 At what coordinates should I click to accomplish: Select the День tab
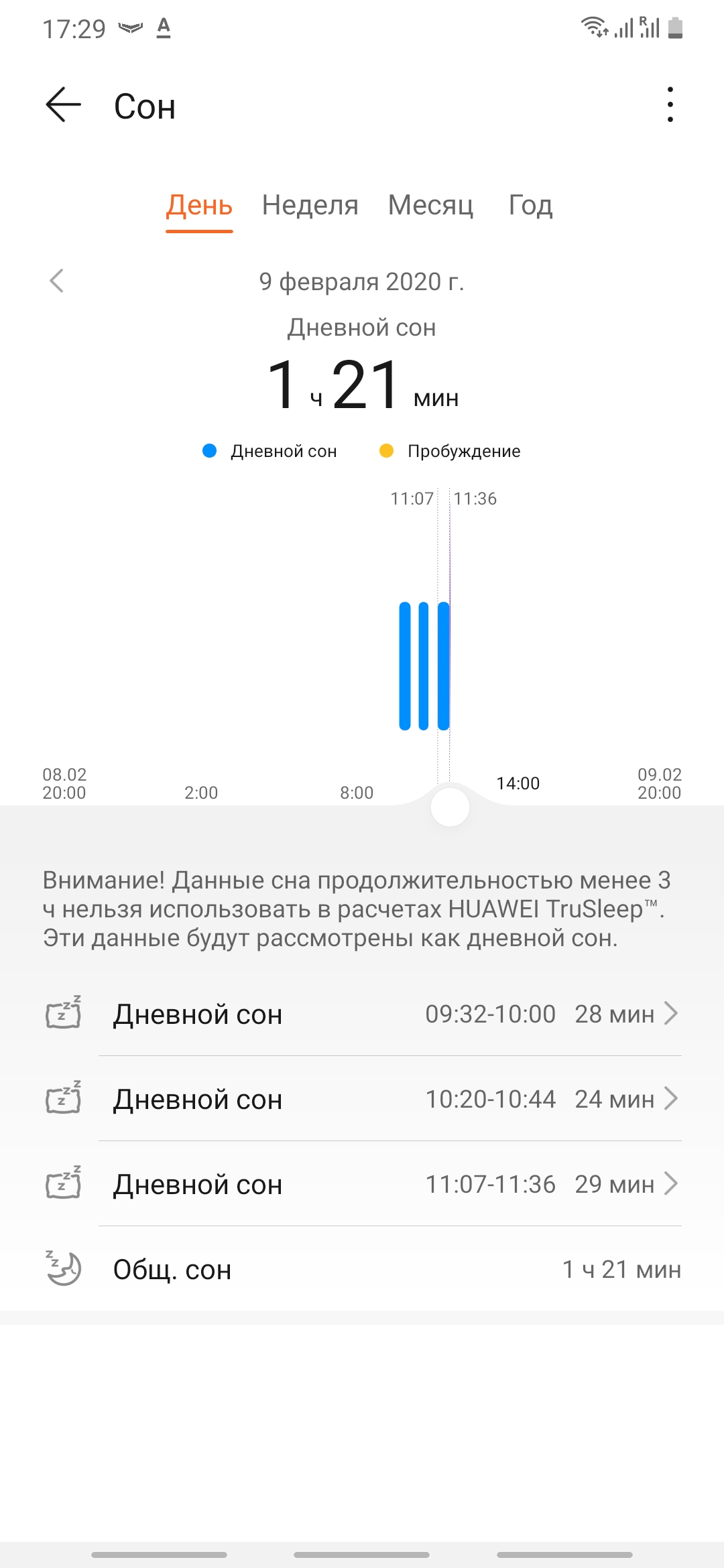click(199, 205)
